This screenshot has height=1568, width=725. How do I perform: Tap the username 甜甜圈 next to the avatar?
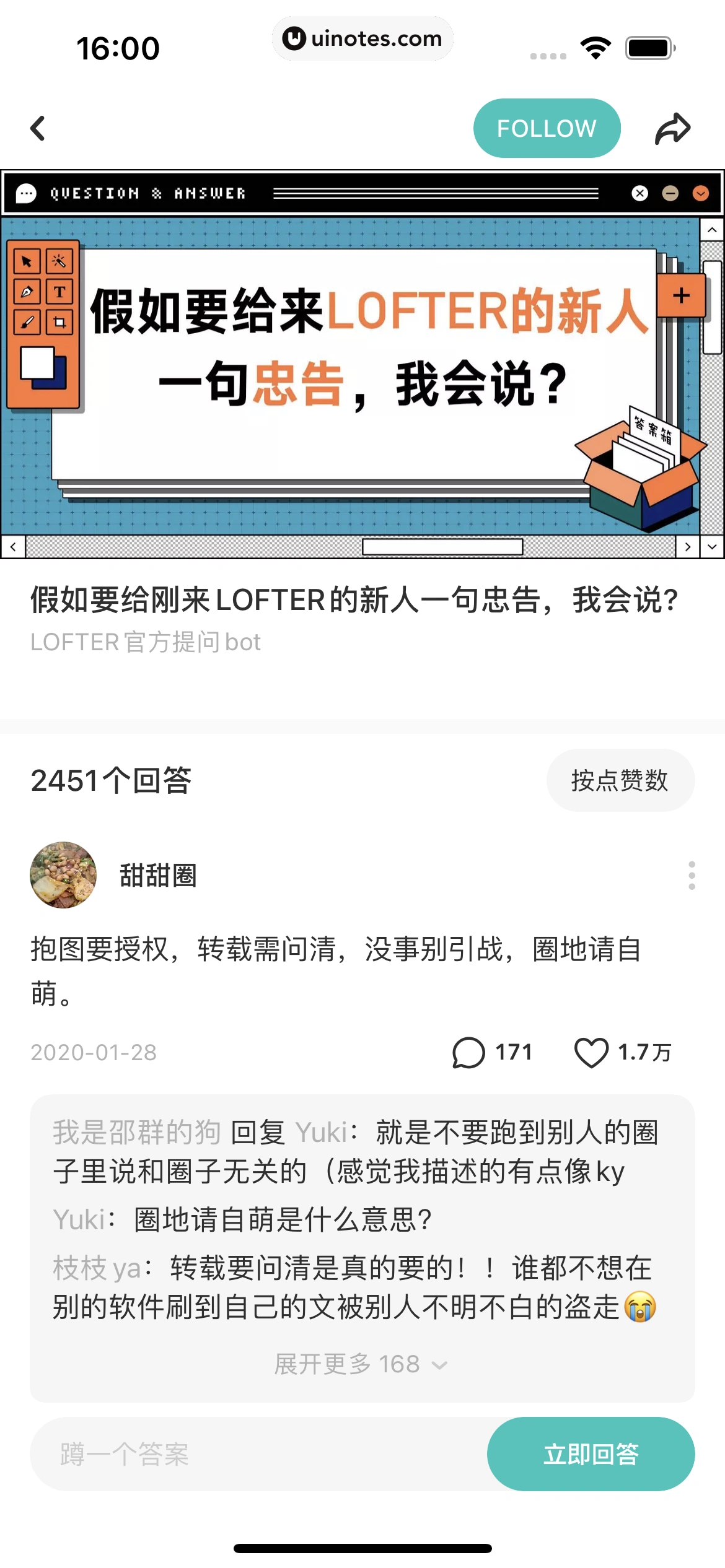[158, 875]
